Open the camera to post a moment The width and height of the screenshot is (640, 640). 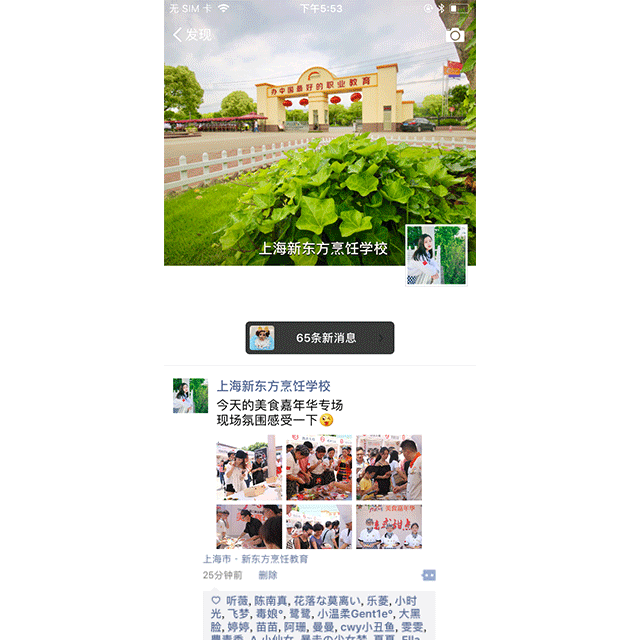click(x=455, y=35)
